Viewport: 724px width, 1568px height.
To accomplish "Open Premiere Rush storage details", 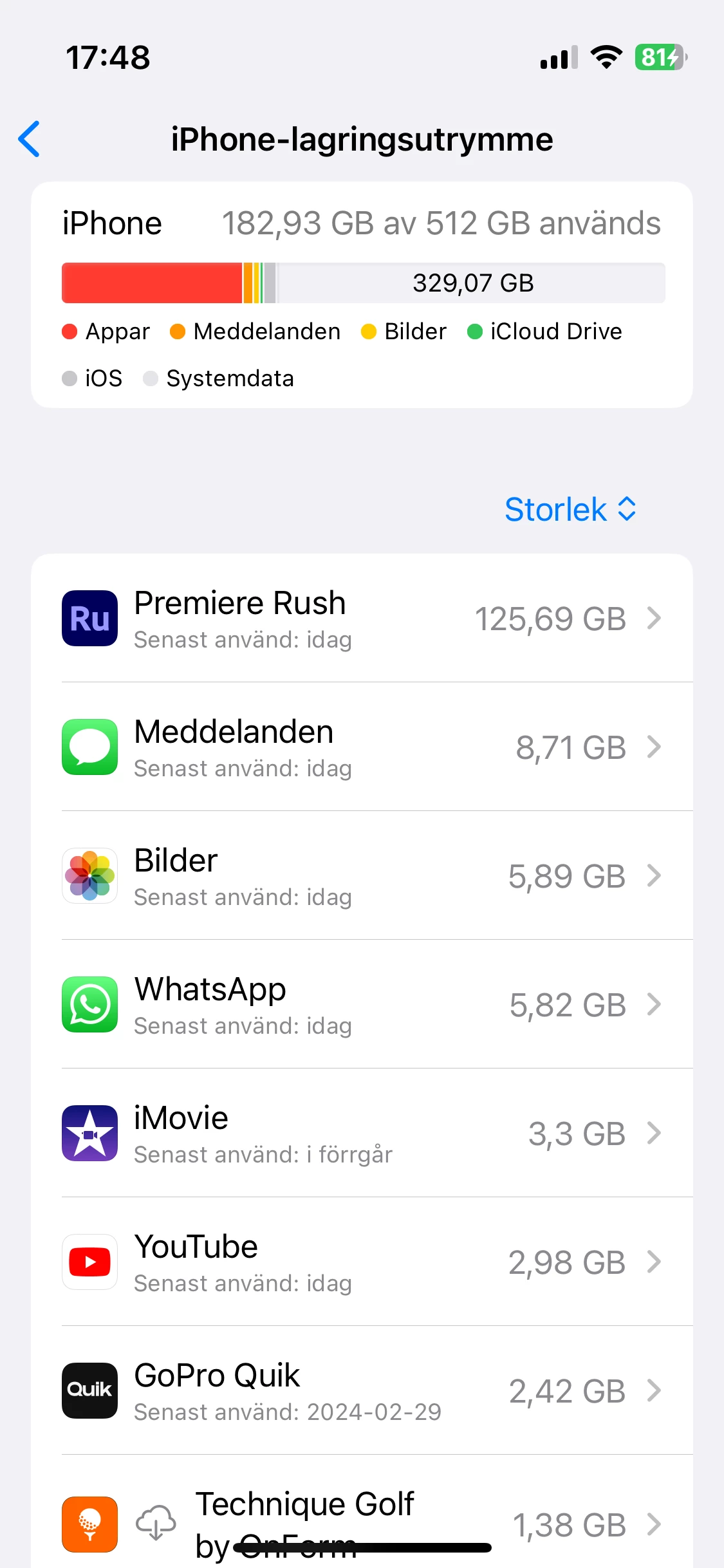I will (362, 619).
